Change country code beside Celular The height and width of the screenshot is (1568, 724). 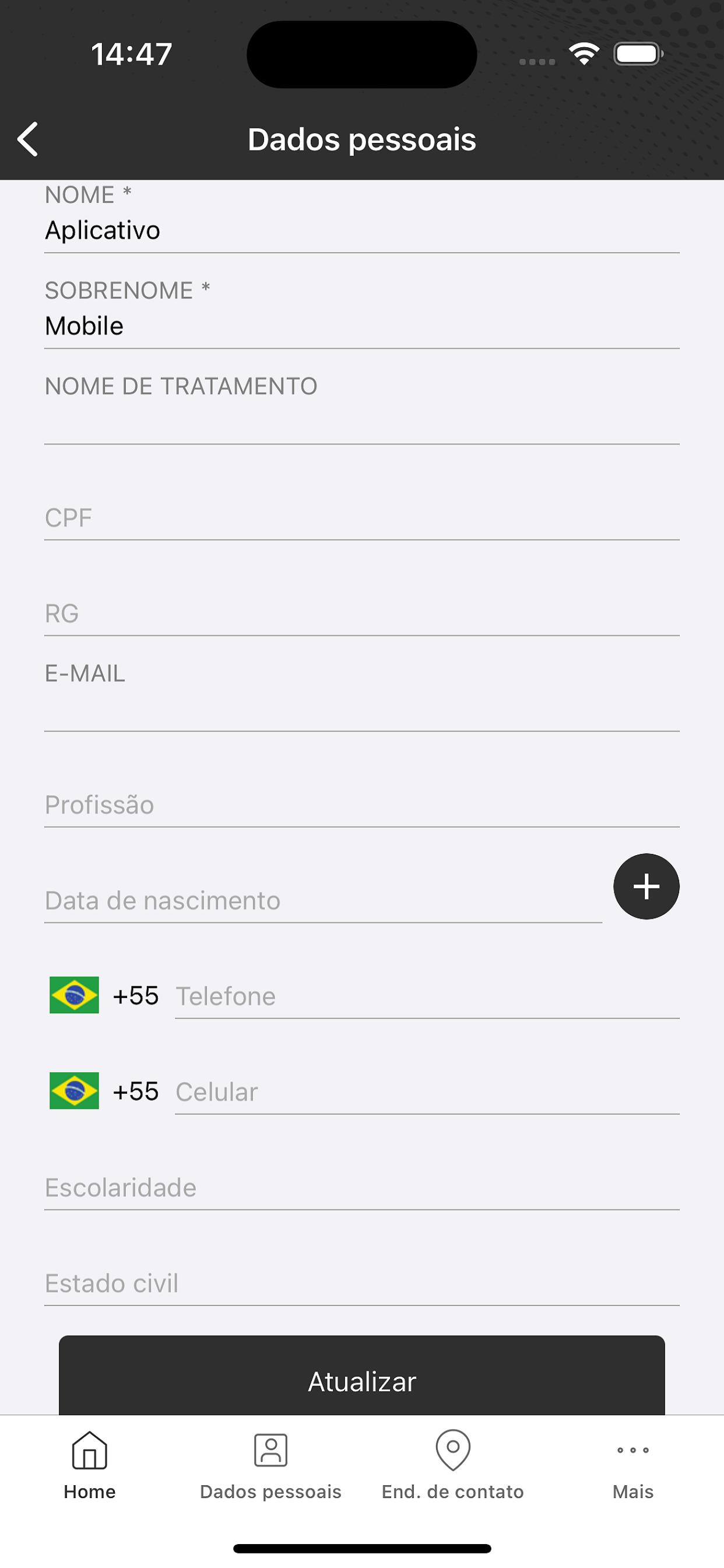(104, 1091)
